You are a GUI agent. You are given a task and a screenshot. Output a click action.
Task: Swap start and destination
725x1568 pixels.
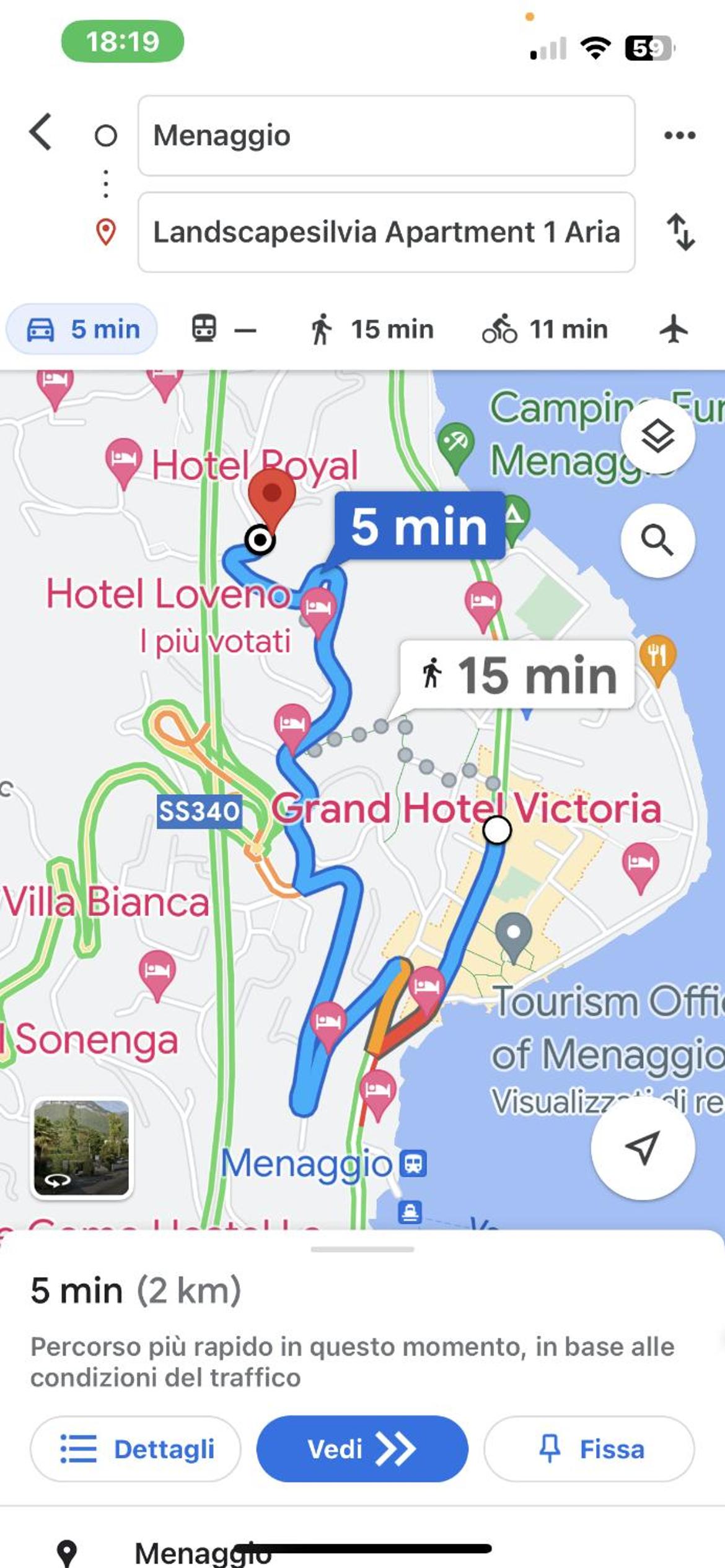680,232
